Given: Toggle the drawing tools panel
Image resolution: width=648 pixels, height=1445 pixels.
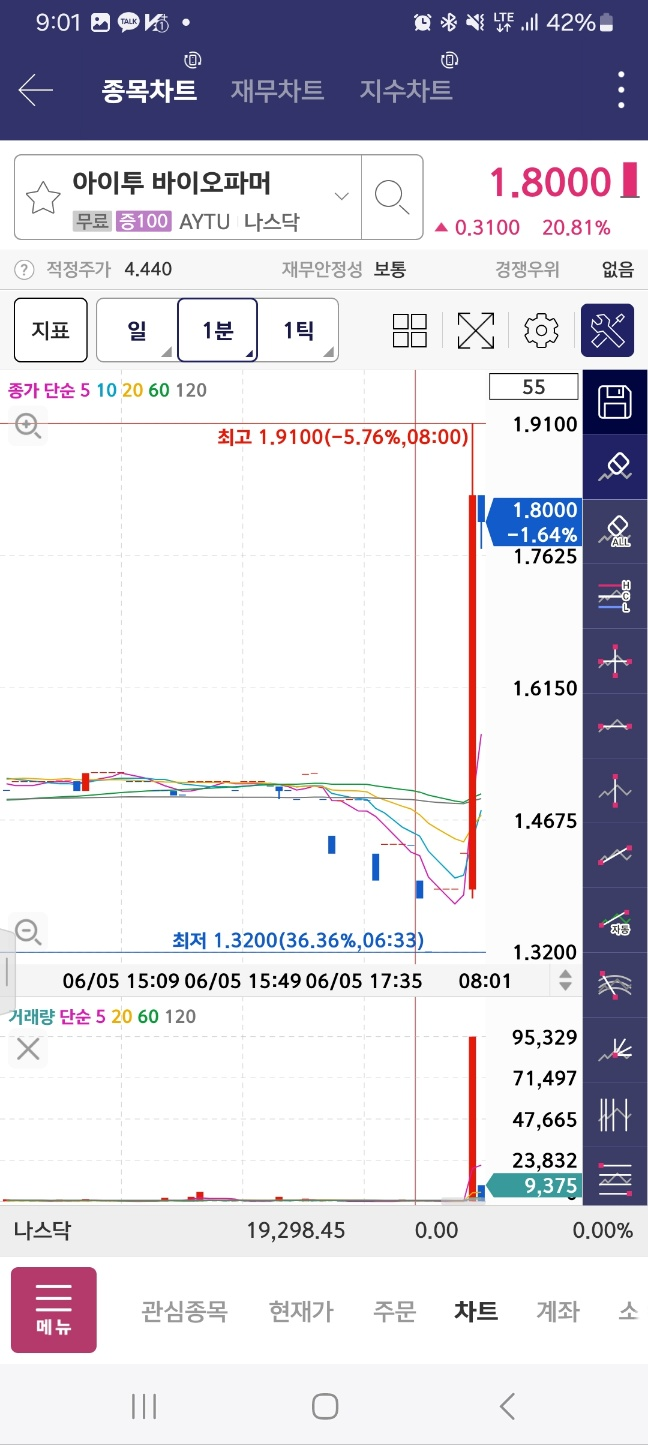Looking at the screenshot, I should (608, 330).
